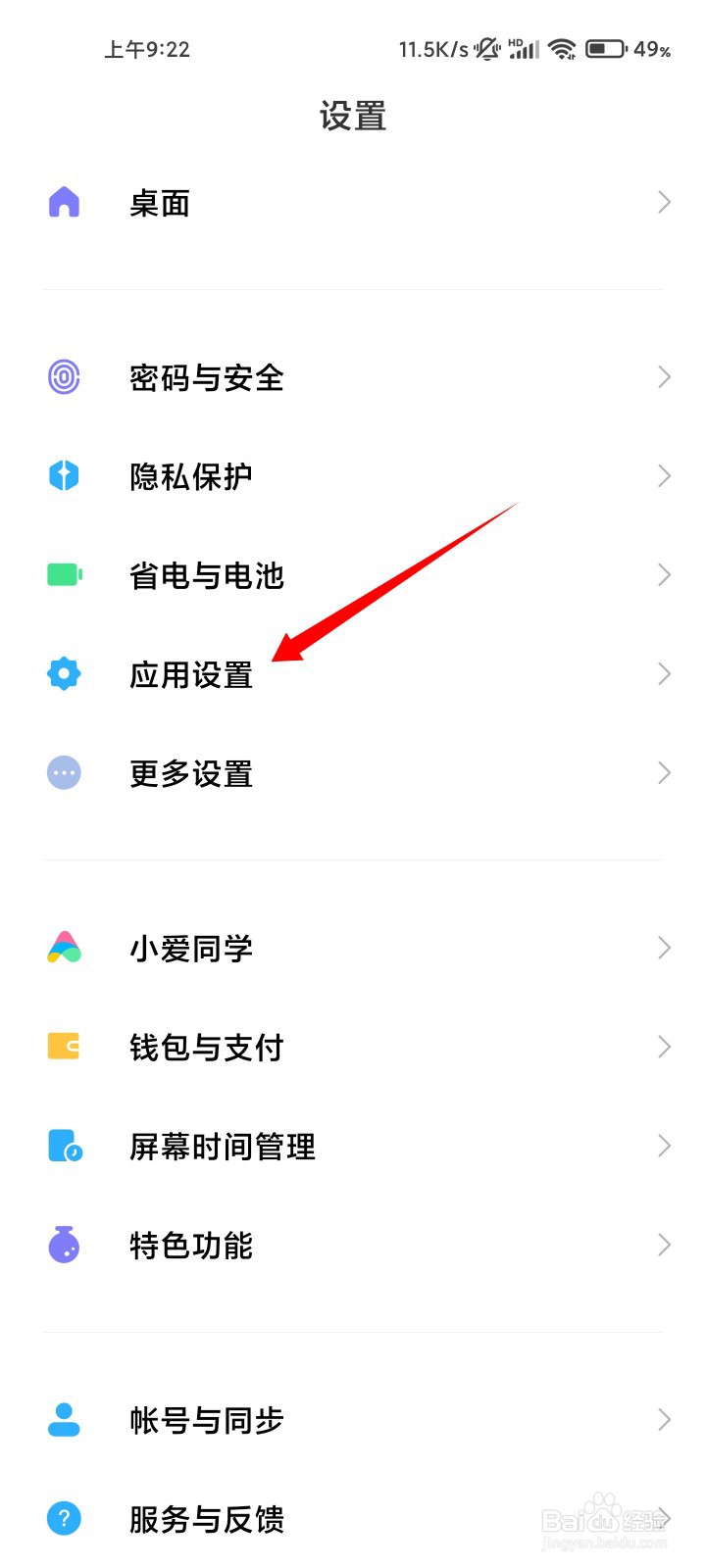Tap the 省电与电池 battery icon
The height and width of the screenshot is (1568, 706).
pyautogui.click(x=63, y=574)
